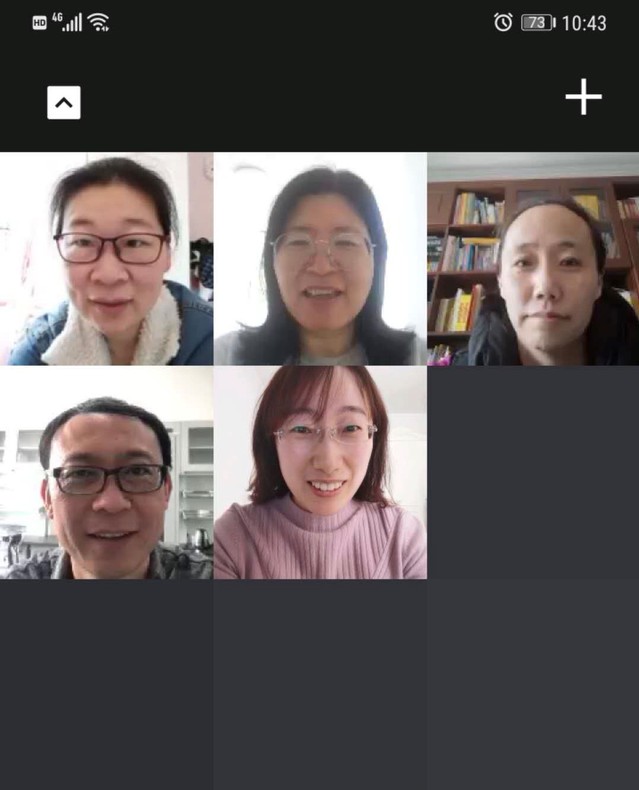Tap the tile of participant in denim jacket

(106, 259)
